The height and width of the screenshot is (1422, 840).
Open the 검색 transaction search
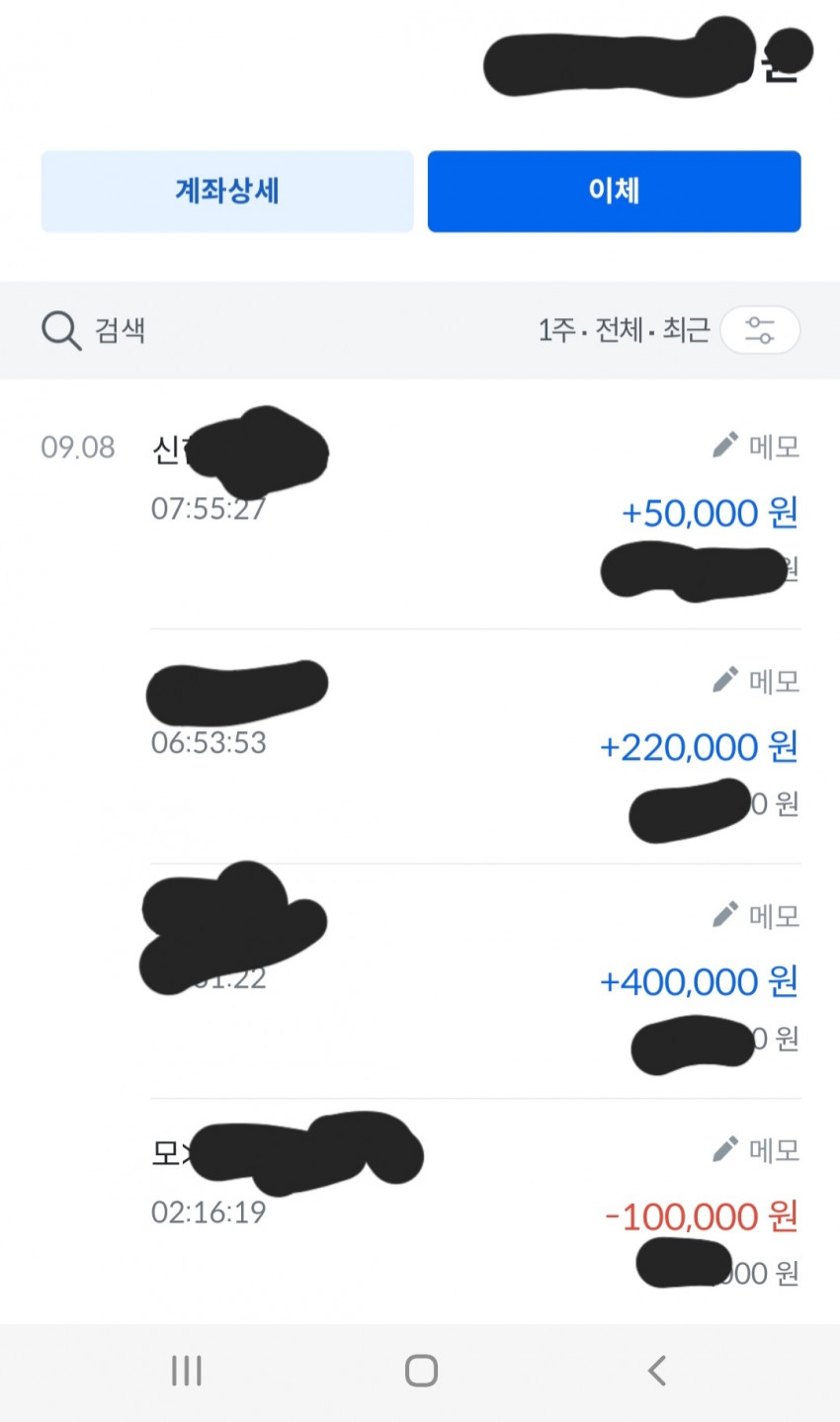94,330
